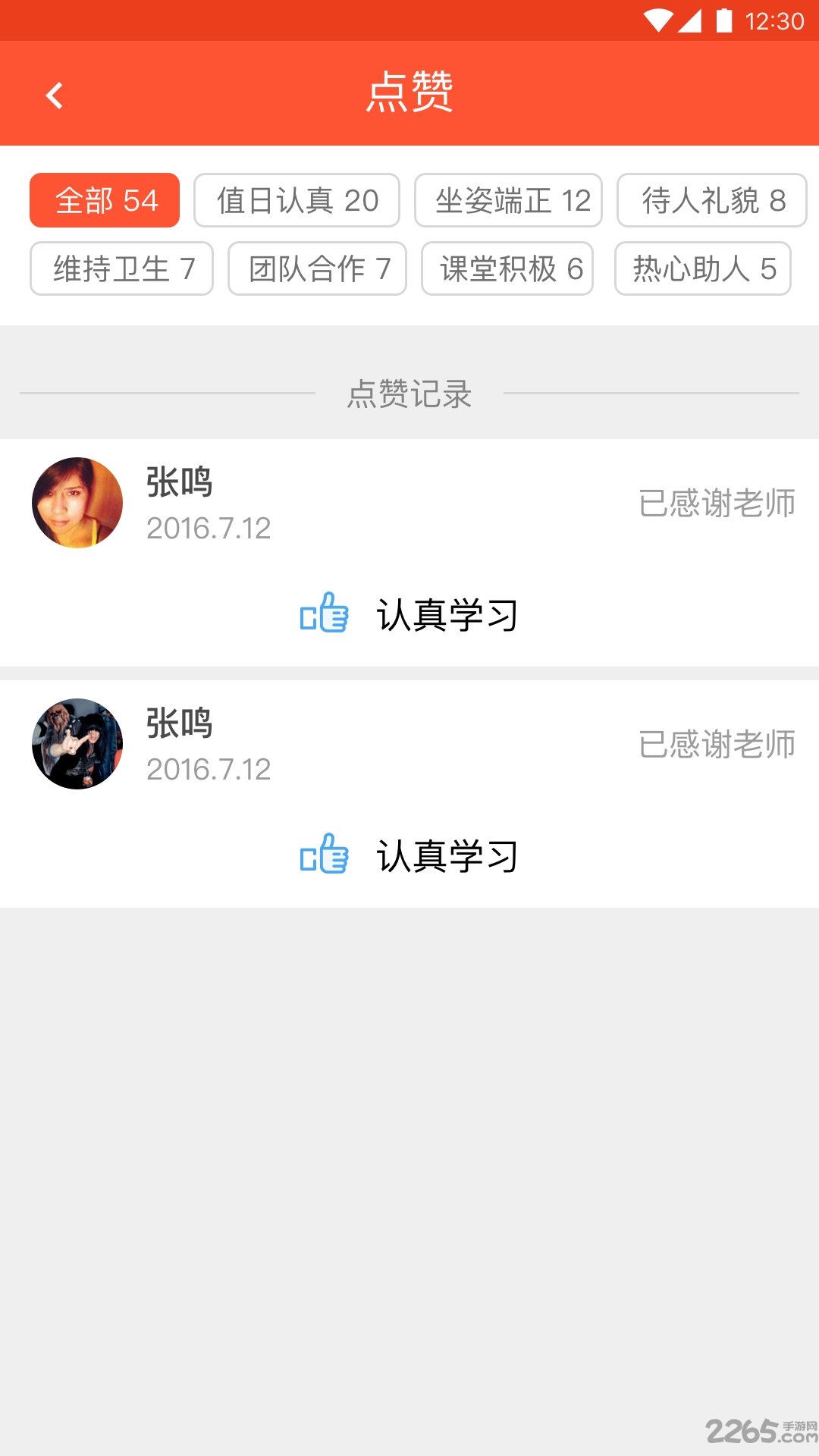Filter by 值日认真 20
The height and width of the screenshot is (1456, 819).
(297, 200)
